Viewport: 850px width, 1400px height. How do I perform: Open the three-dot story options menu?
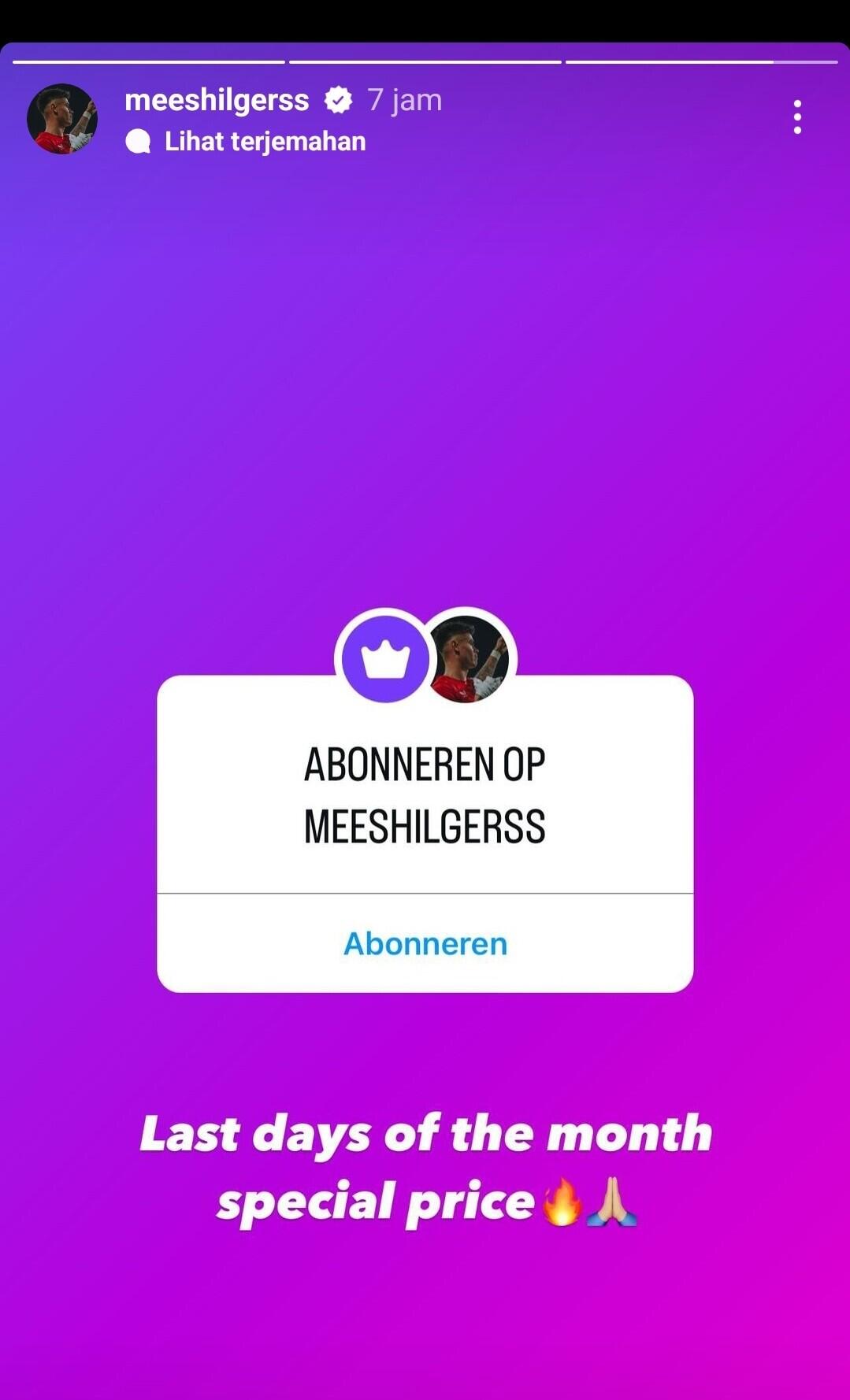point(797,117)
